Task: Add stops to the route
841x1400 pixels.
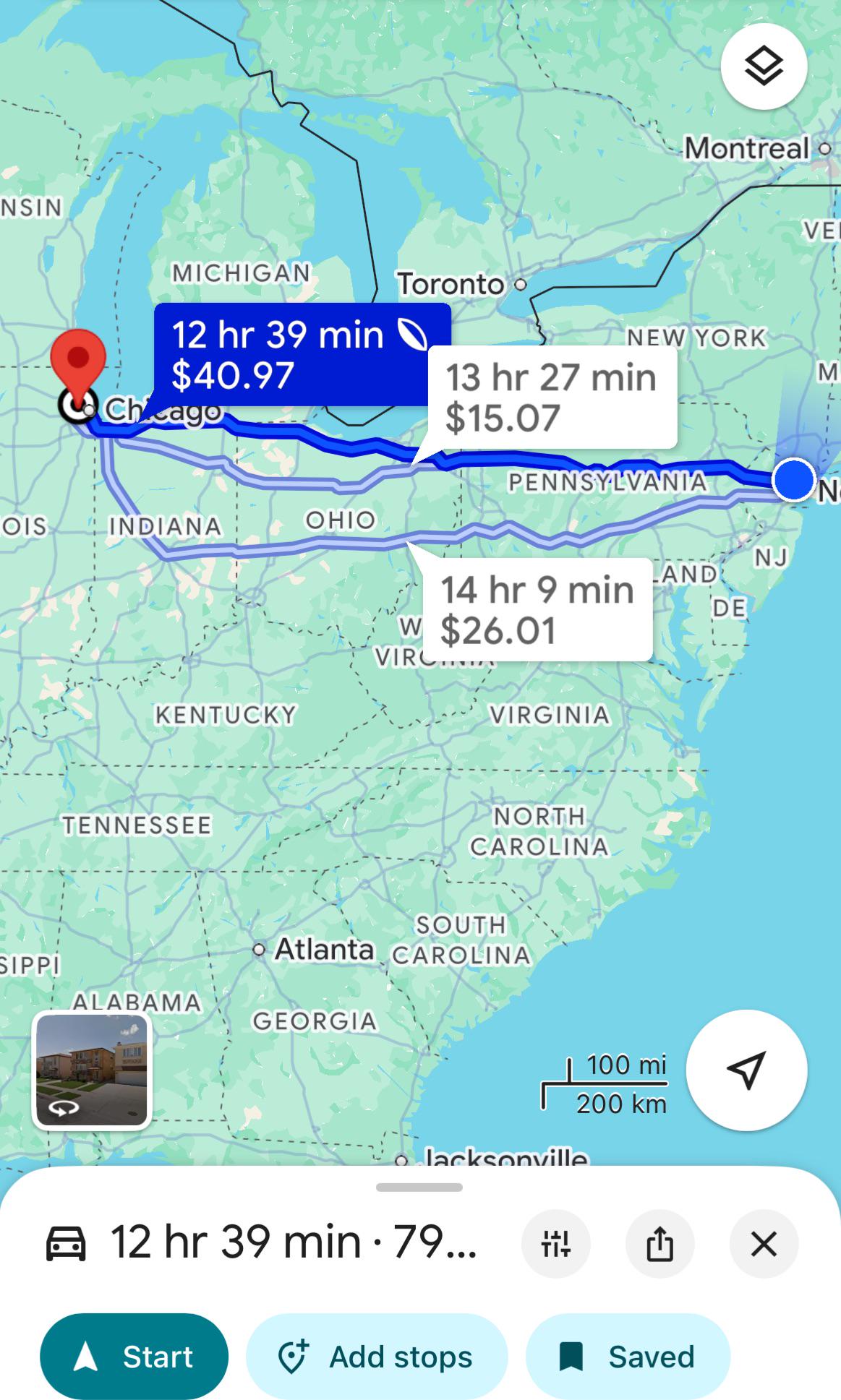Action: tap(377, 1357)
